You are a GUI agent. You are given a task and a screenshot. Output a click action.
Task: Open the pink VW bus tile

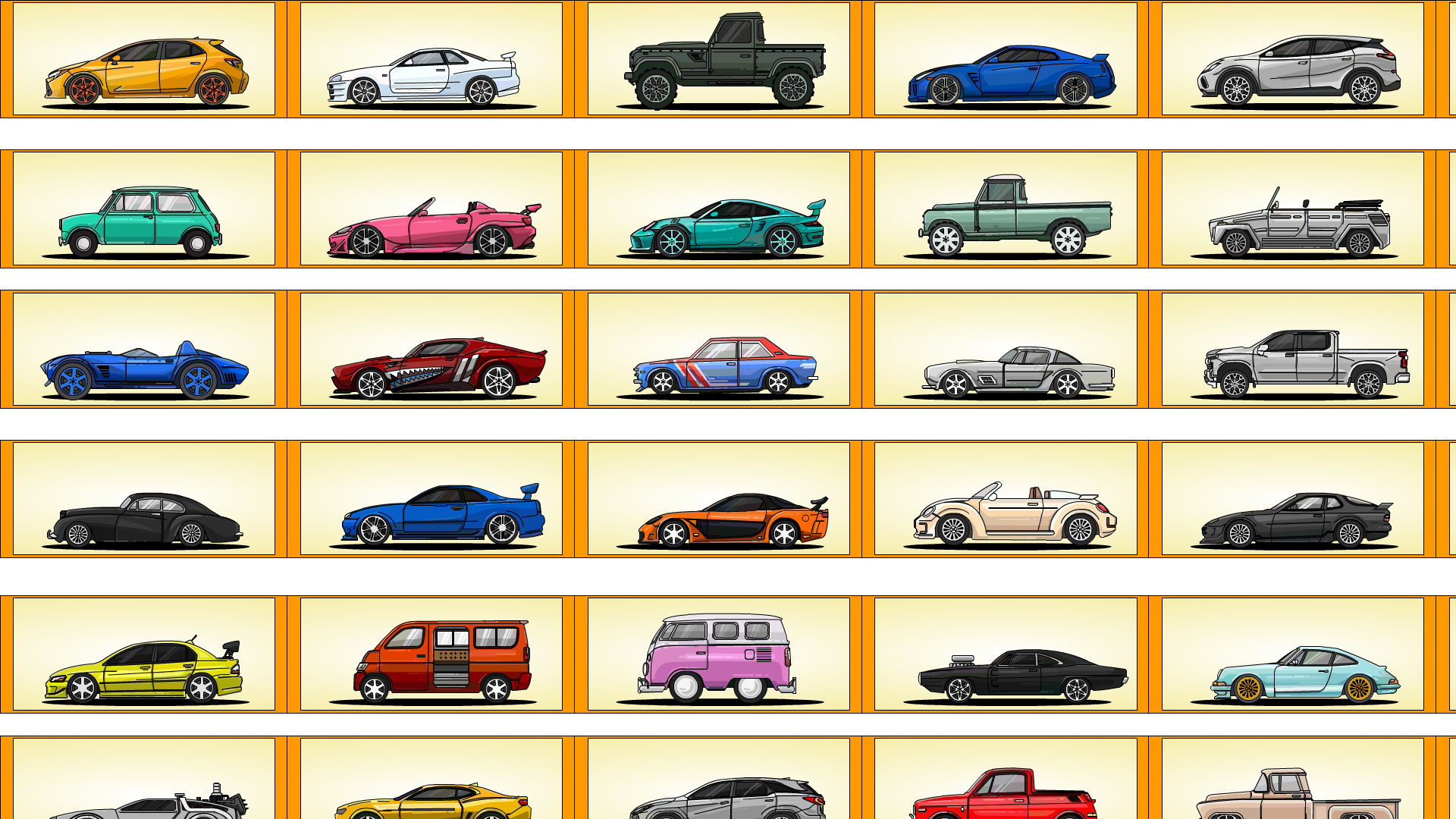pyautogui.click(x=718, y=654)
